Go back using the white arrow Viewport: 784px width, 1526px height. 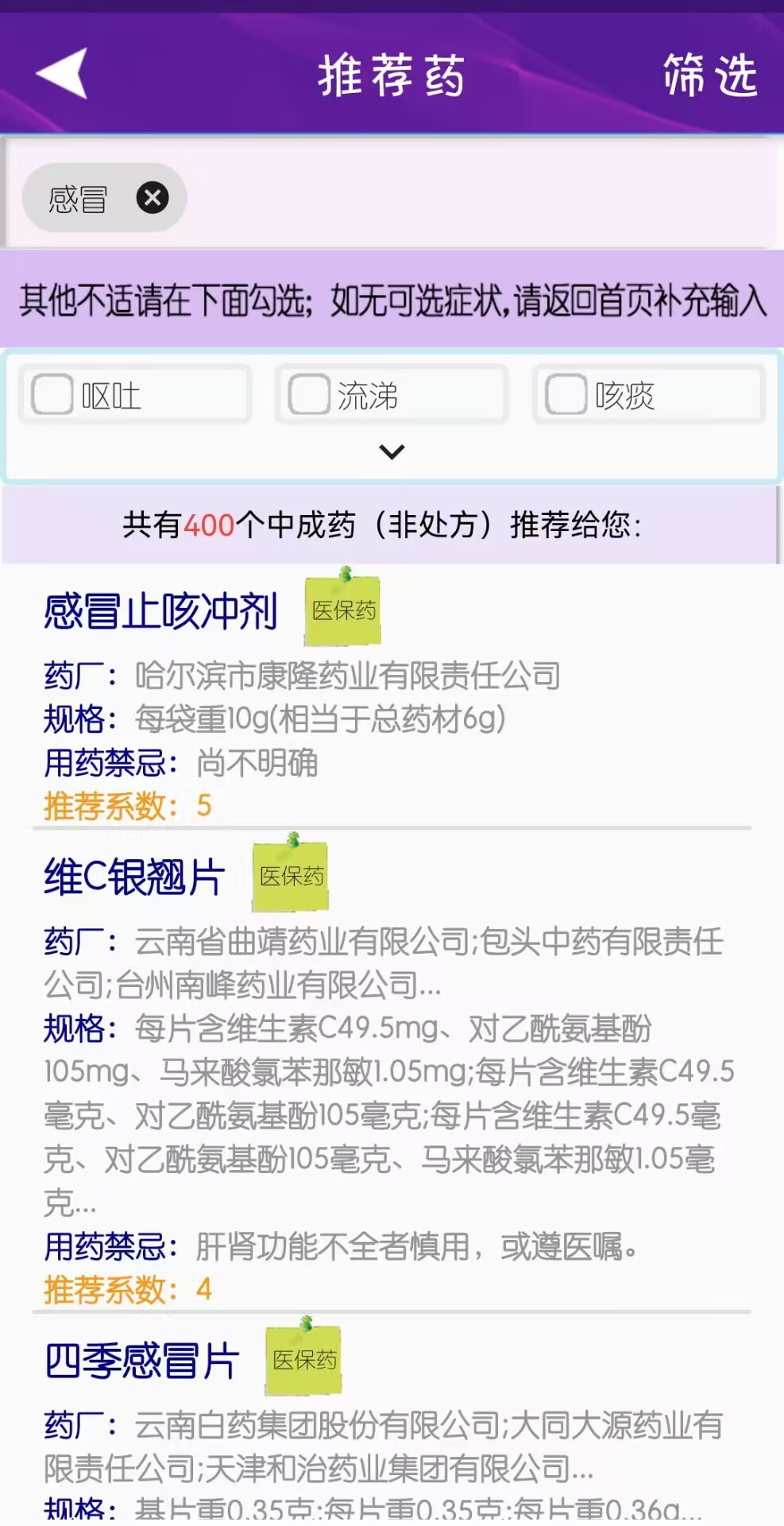pyautogui.click(x=62, y=73)
